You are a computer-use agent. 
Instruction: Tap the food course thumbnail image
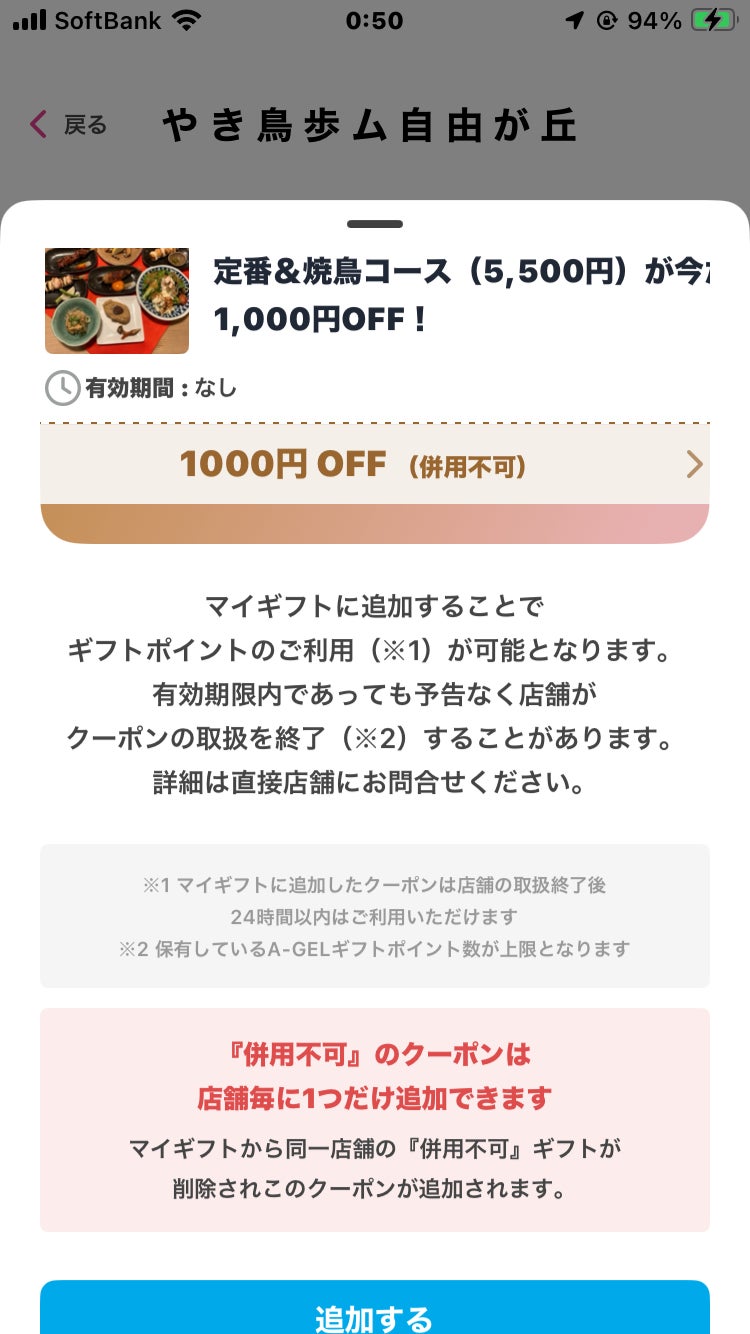(116, 300)
